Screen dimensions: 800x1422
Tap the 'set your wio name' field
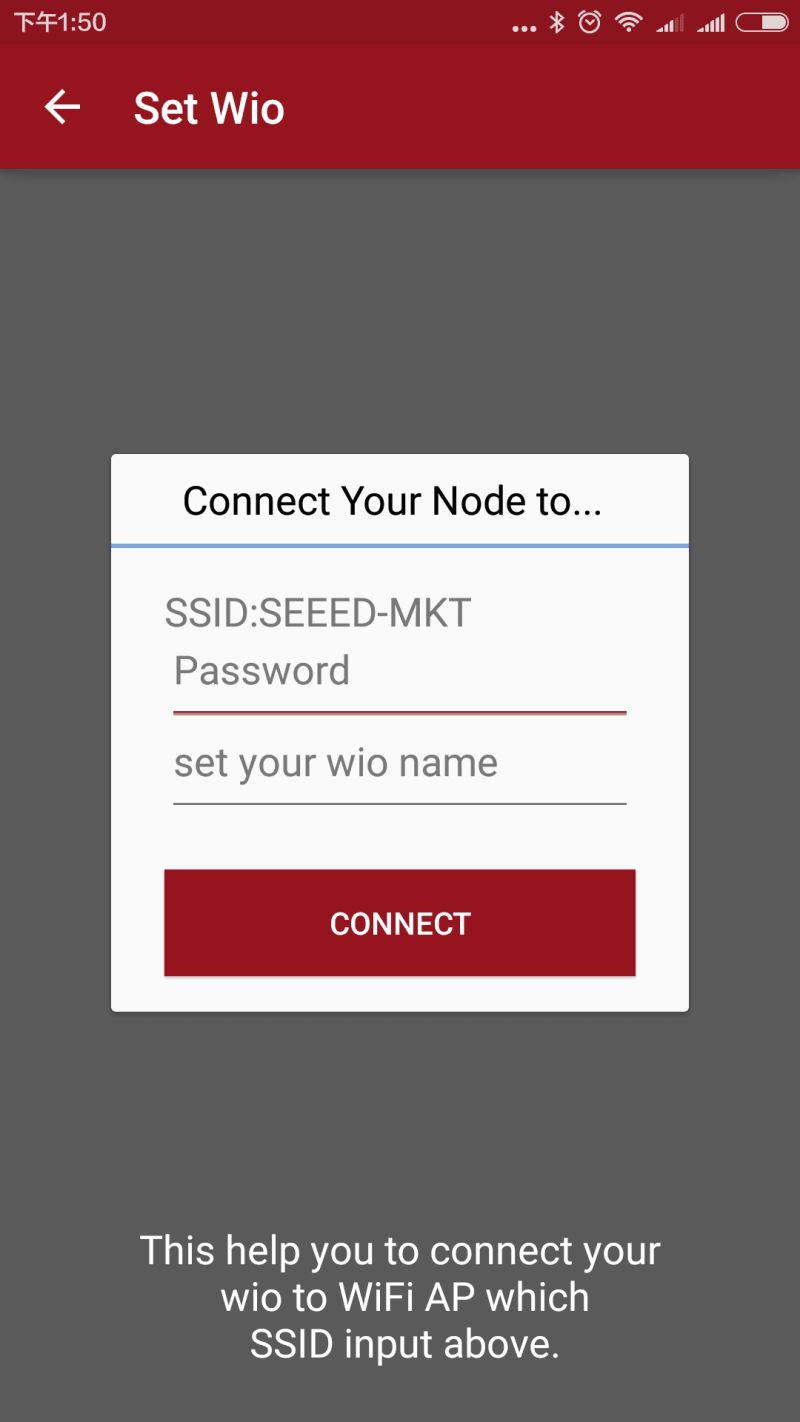click(x=399, y=764)
